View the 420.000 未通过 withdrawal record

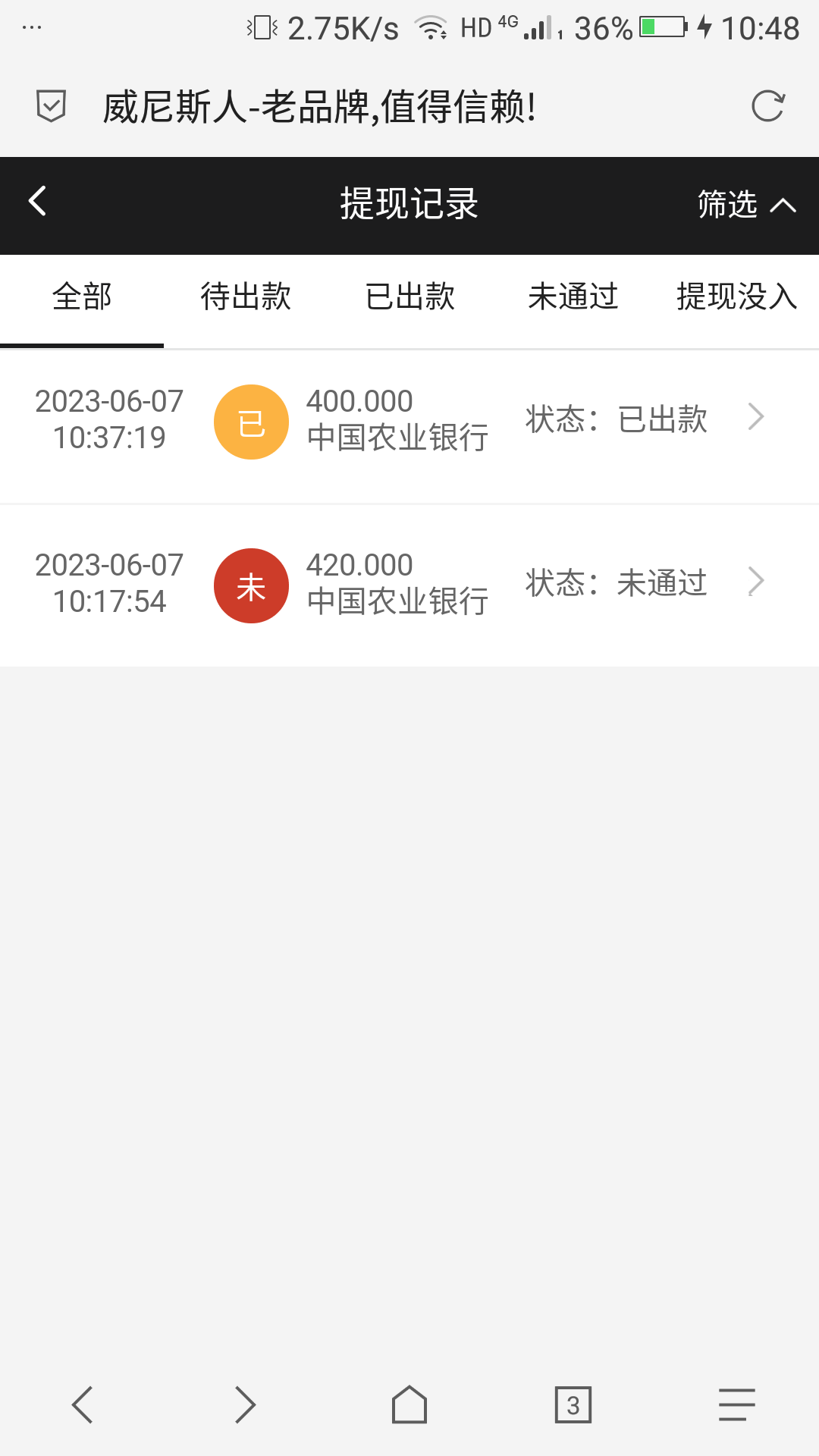point(409,583)
